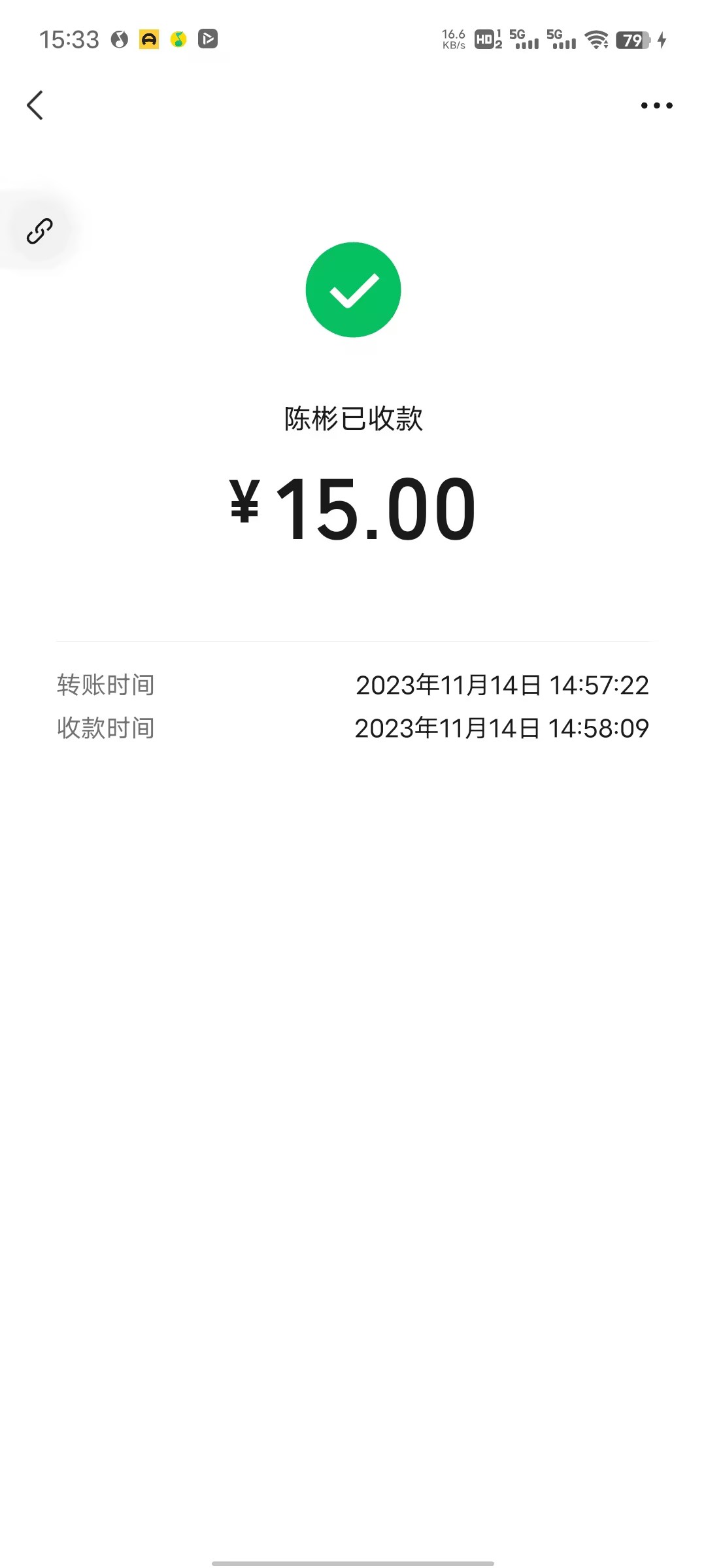Go back from the transfer receipt

point(35,105)
